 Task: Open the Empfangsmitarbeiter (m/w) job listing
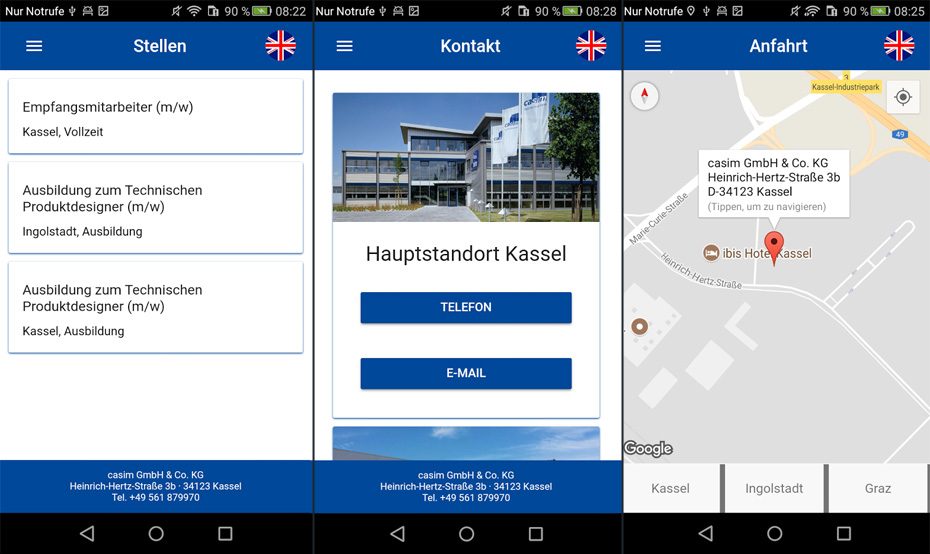pos(155,118)
